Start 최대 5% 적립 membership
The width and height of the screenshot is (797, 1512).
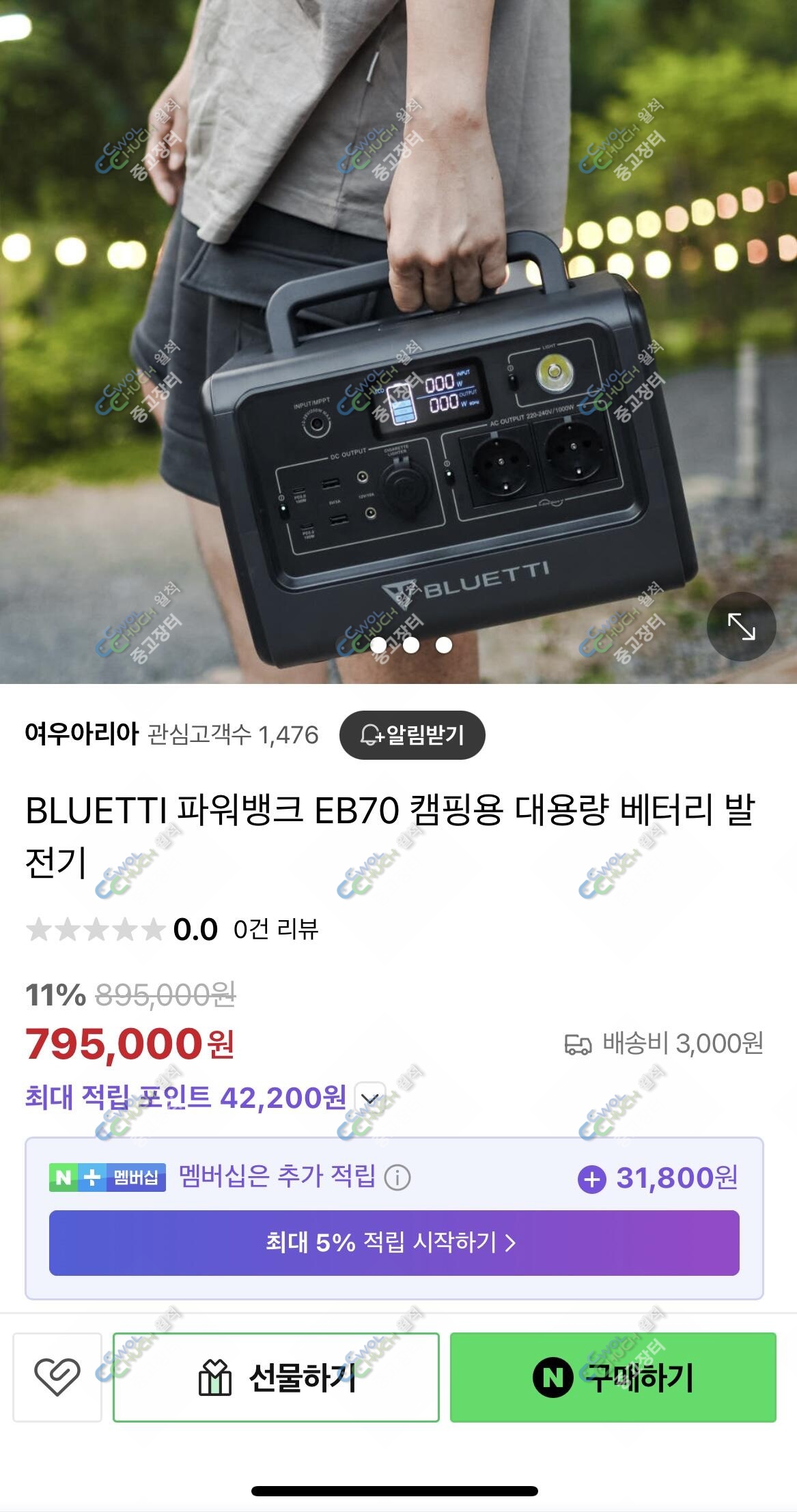(x=394, y=1242)
